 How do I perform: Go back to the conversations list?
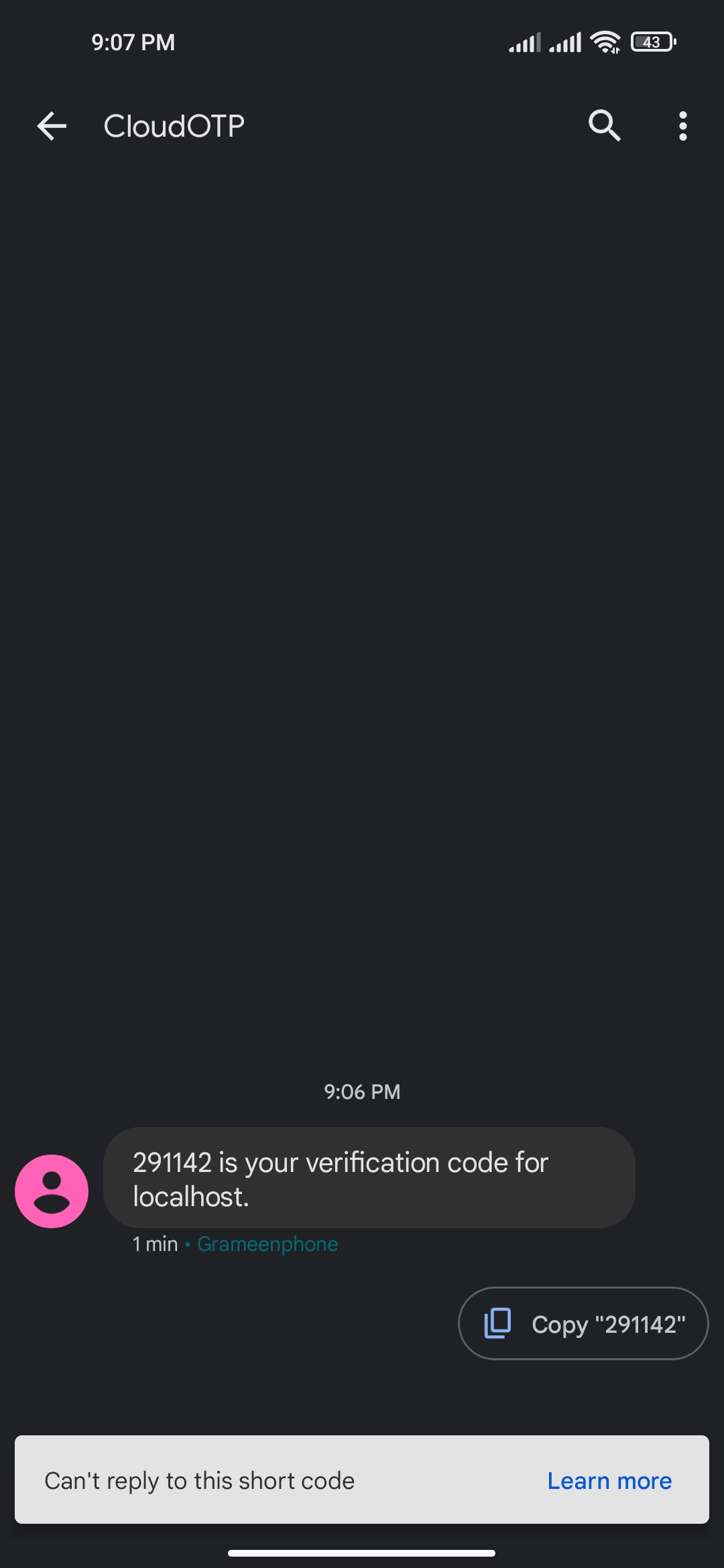click(x=52, y=126)
